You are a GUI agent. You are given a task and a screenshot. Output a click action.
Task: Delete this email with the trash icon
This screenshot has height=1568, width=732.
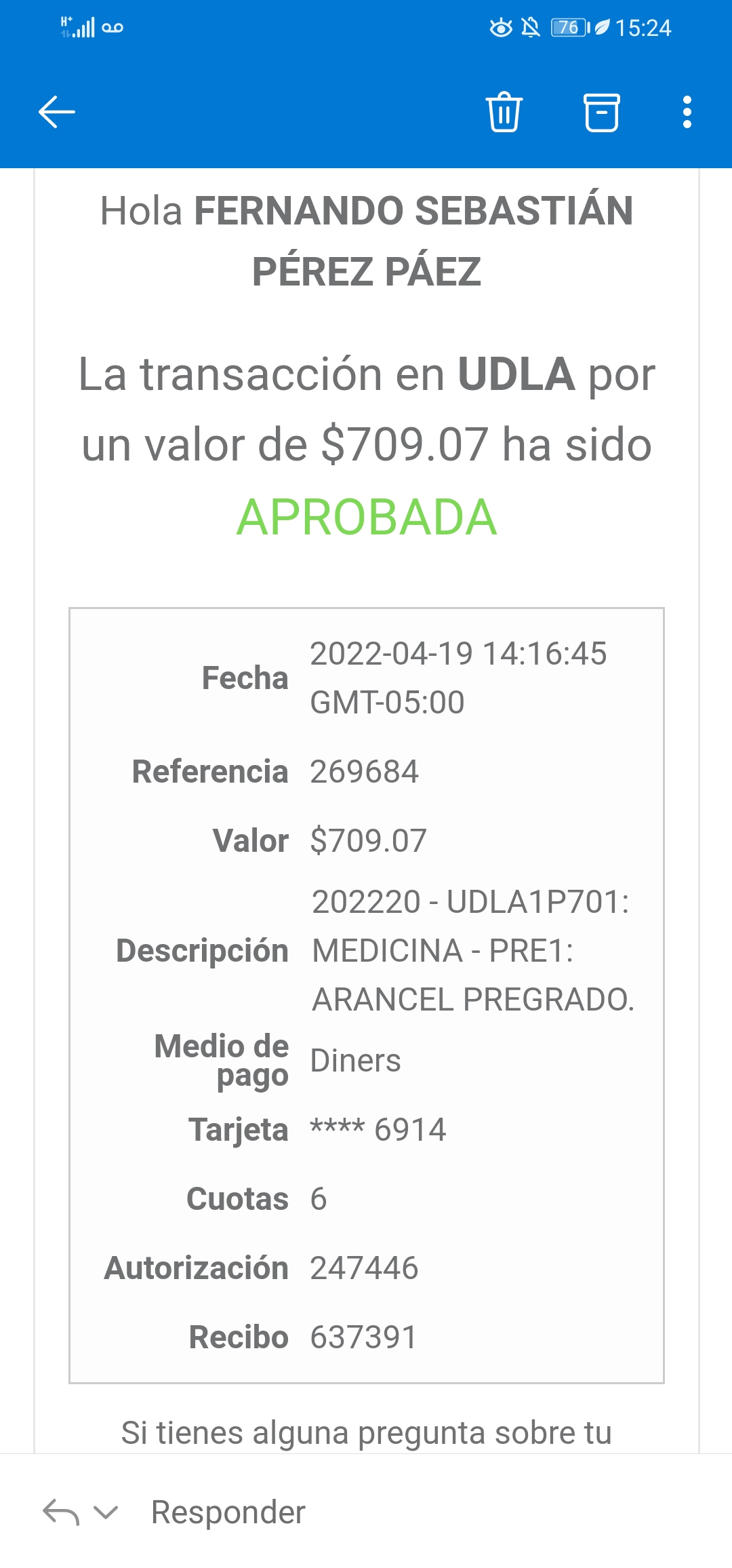coord(504,112)
